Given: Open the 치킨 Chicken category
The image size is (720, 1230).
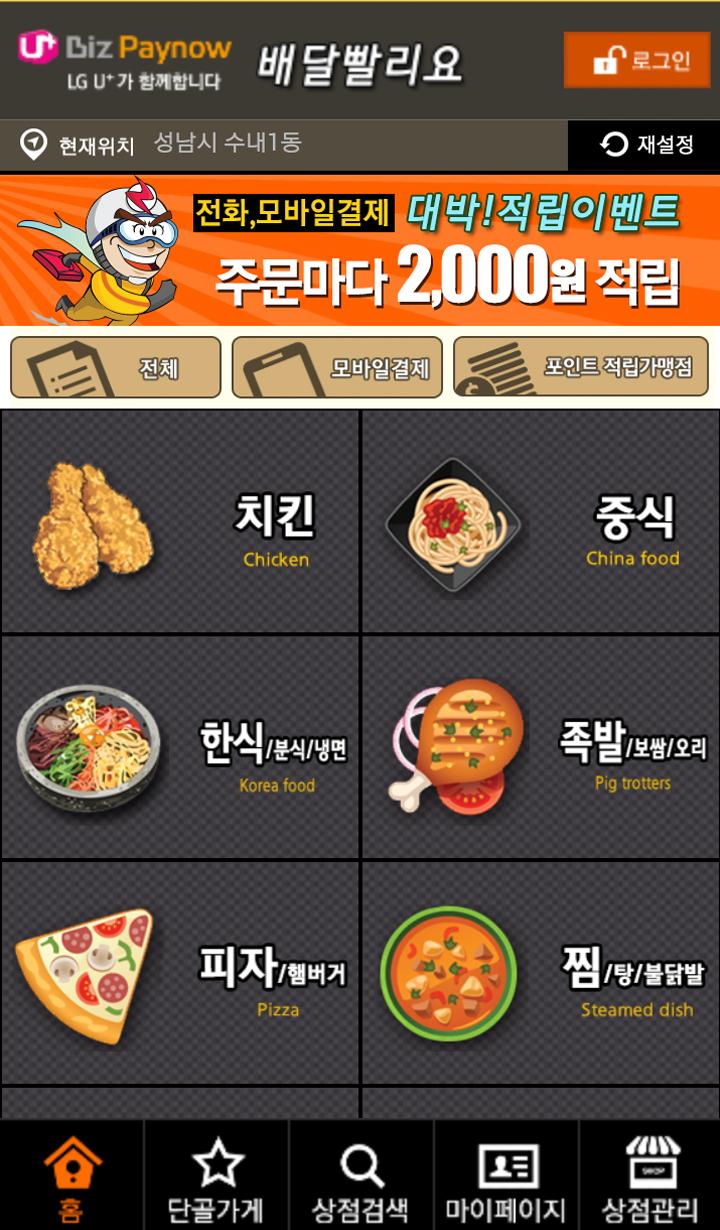Looking at the screenshot, I should 180,521.
